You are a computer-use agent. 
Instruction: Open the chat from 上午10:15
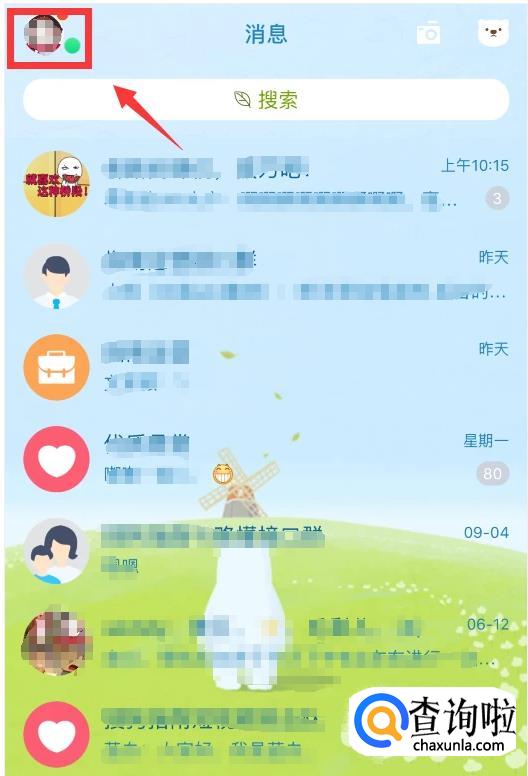[x=266, y=184]
